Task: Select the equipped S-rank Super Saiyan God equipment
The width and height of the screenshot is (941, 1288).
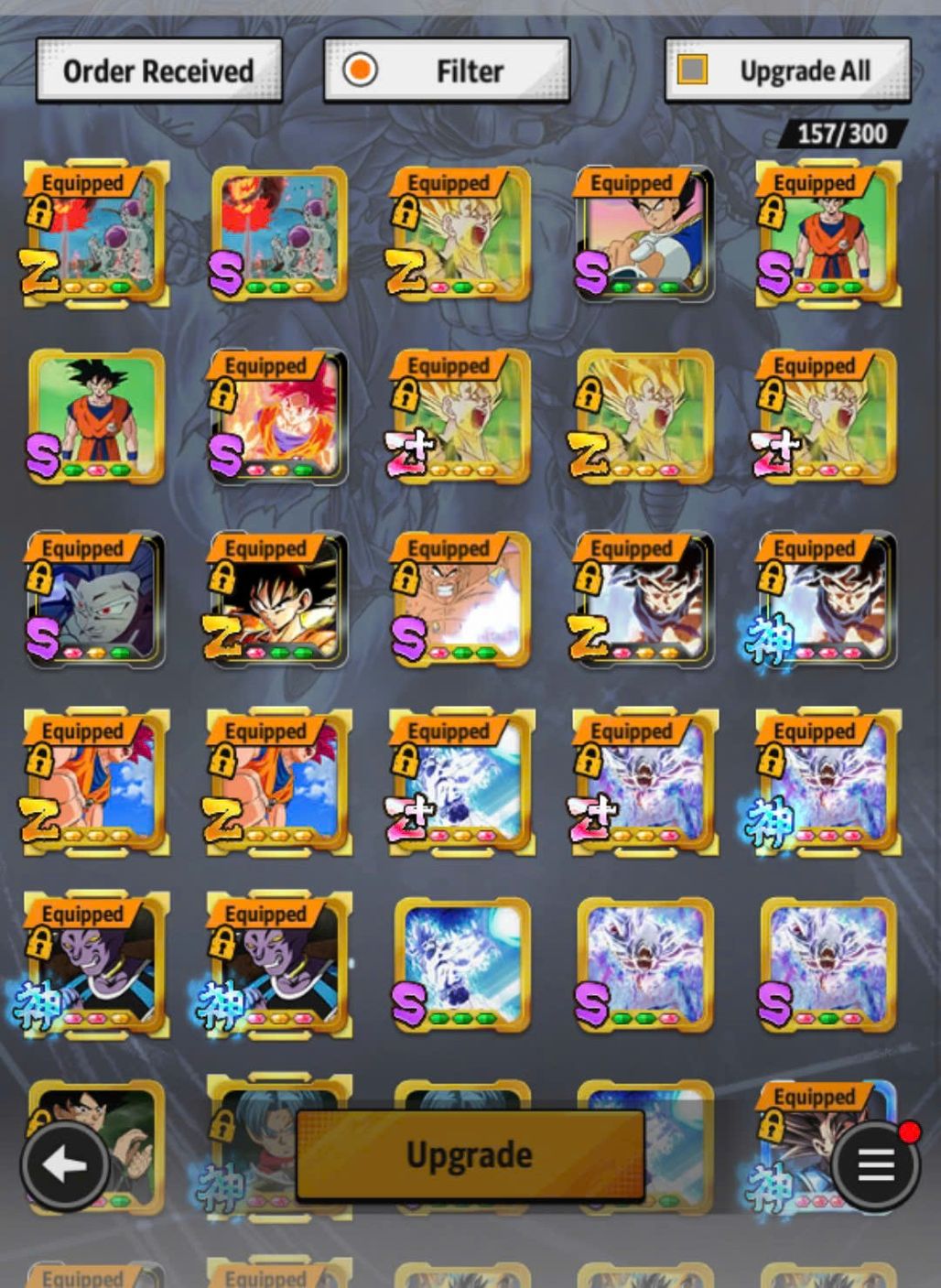Action: (x=279, y=417)
